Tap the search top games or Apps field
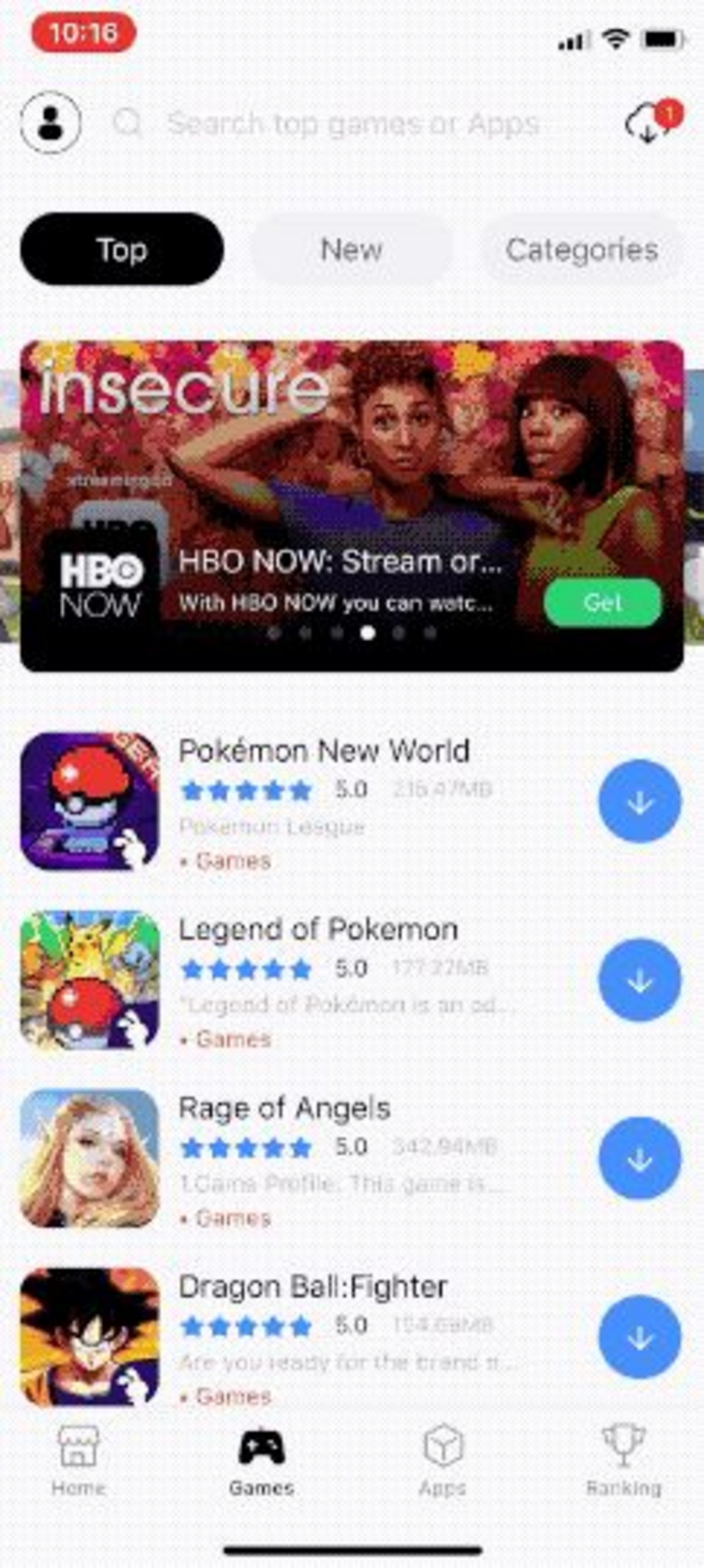 [x=353, y=124]
